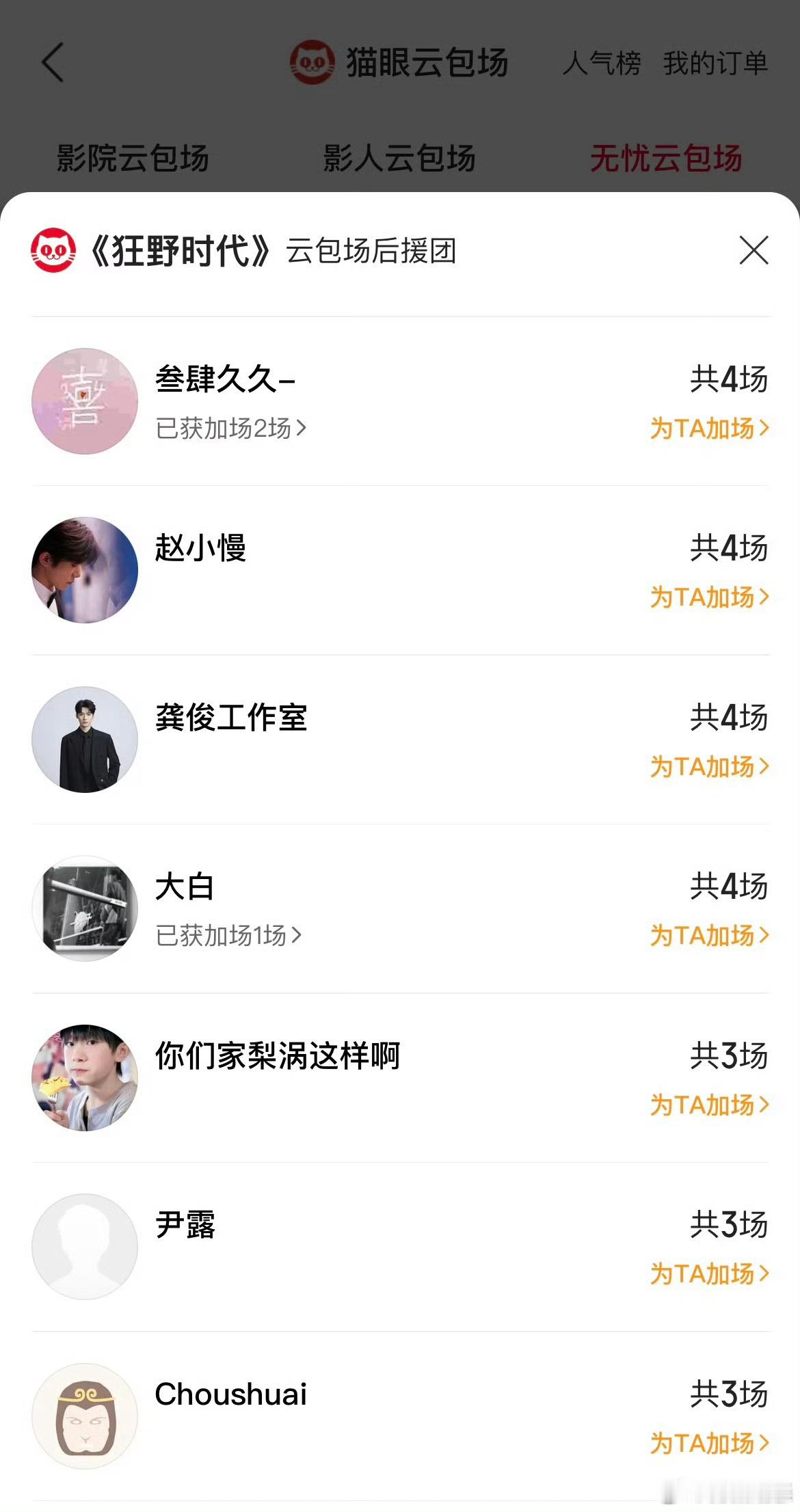Switch to the 影院云包场 tab
The width and height of the screenshot is (800, 1512).
coord(133,159)
